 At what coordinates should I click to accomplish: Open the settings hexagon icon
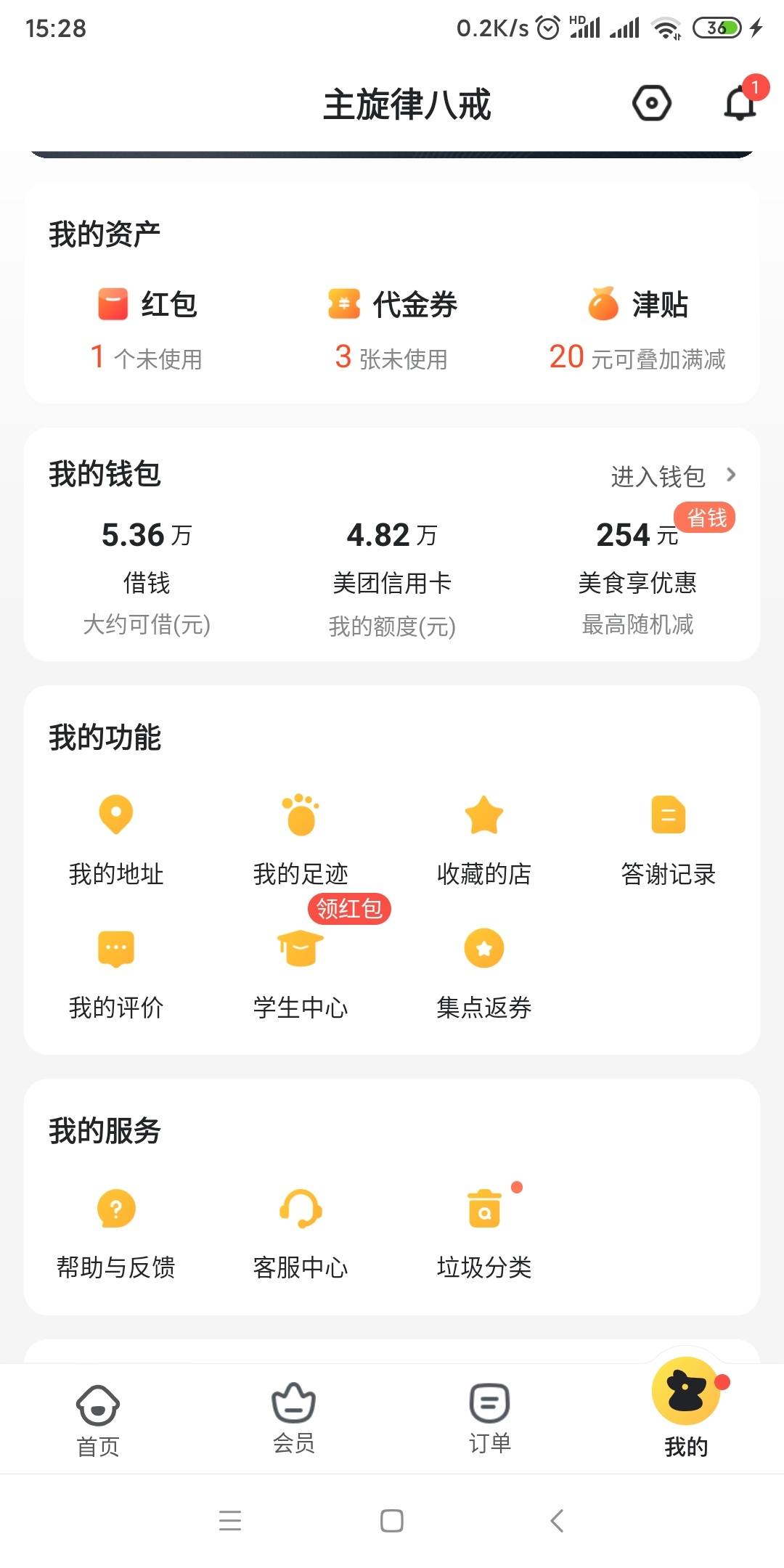(651, 104)
